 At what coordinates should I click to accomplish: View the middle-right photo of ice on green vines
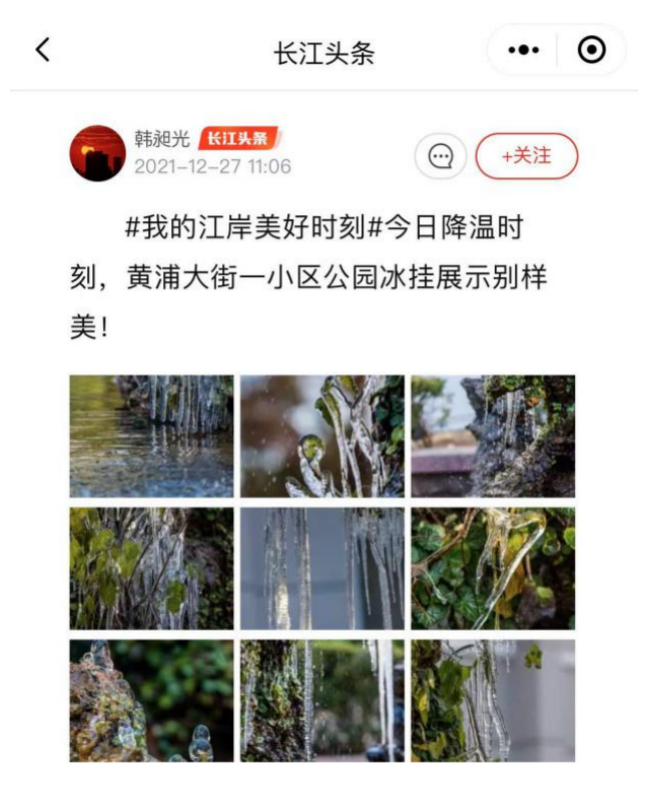coord(493,568)
